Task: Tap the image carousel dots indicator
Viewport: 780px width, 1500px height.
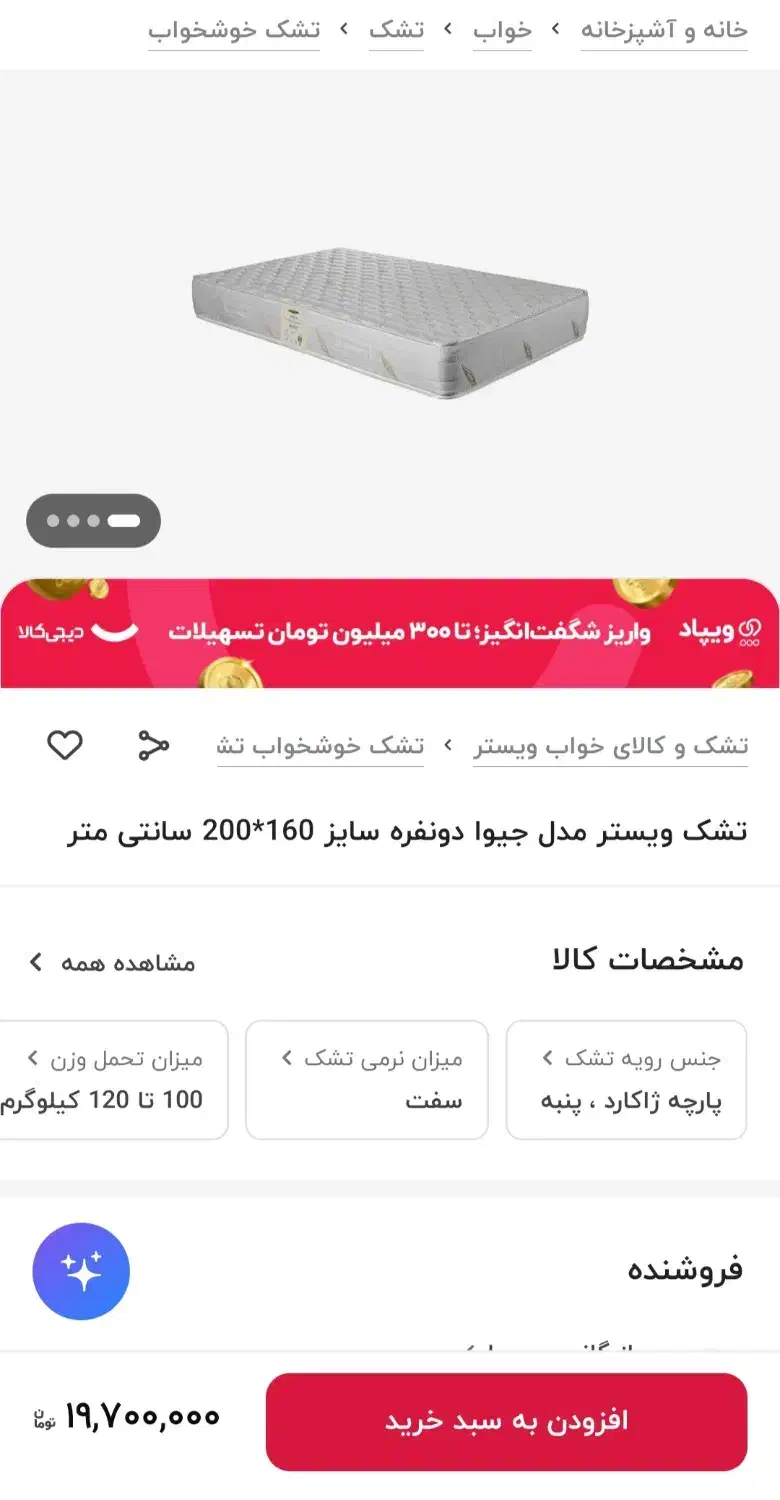Action: pyautogui.click(x=93, y=521)
